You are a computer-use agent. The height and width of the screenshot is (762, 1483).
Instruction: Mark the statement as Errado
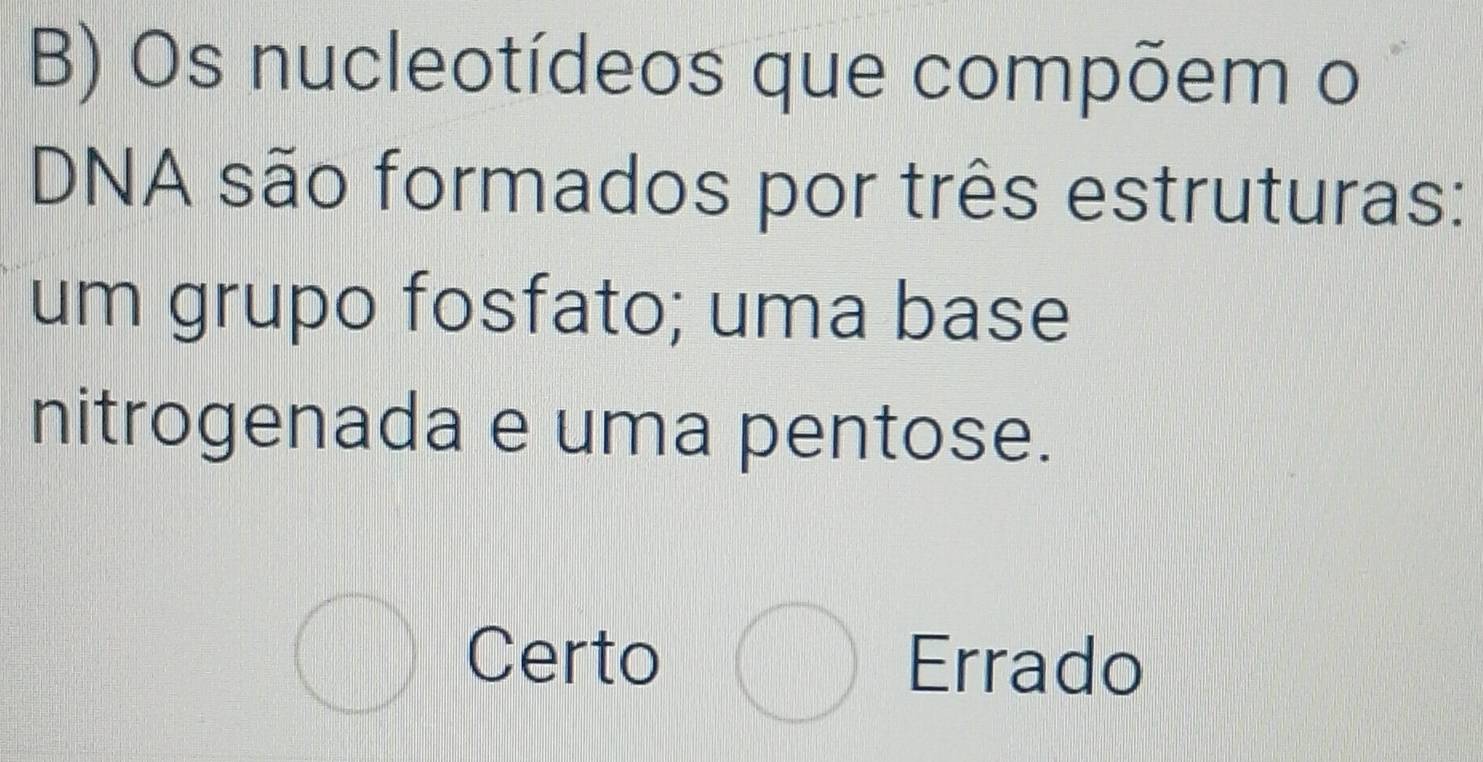click(x=796, y=661)
